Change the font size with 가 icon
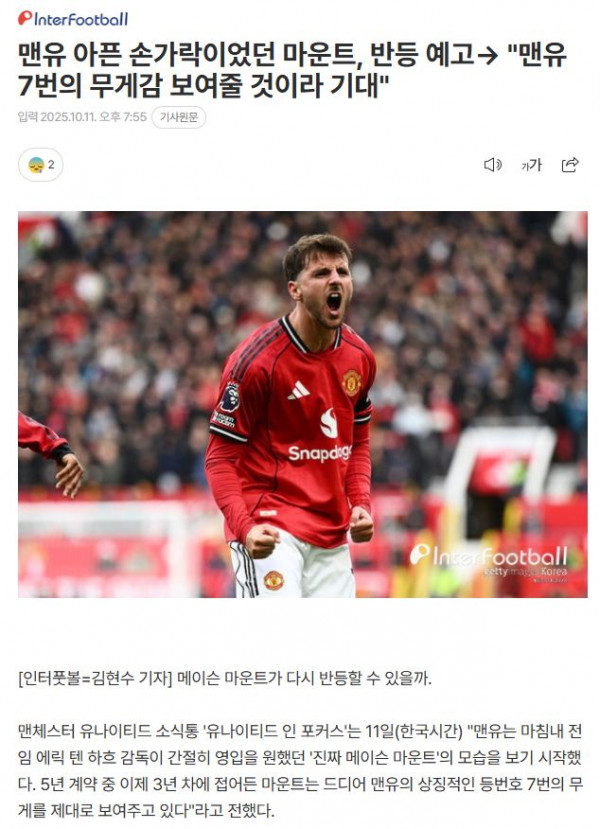 [x=531, y=165]
